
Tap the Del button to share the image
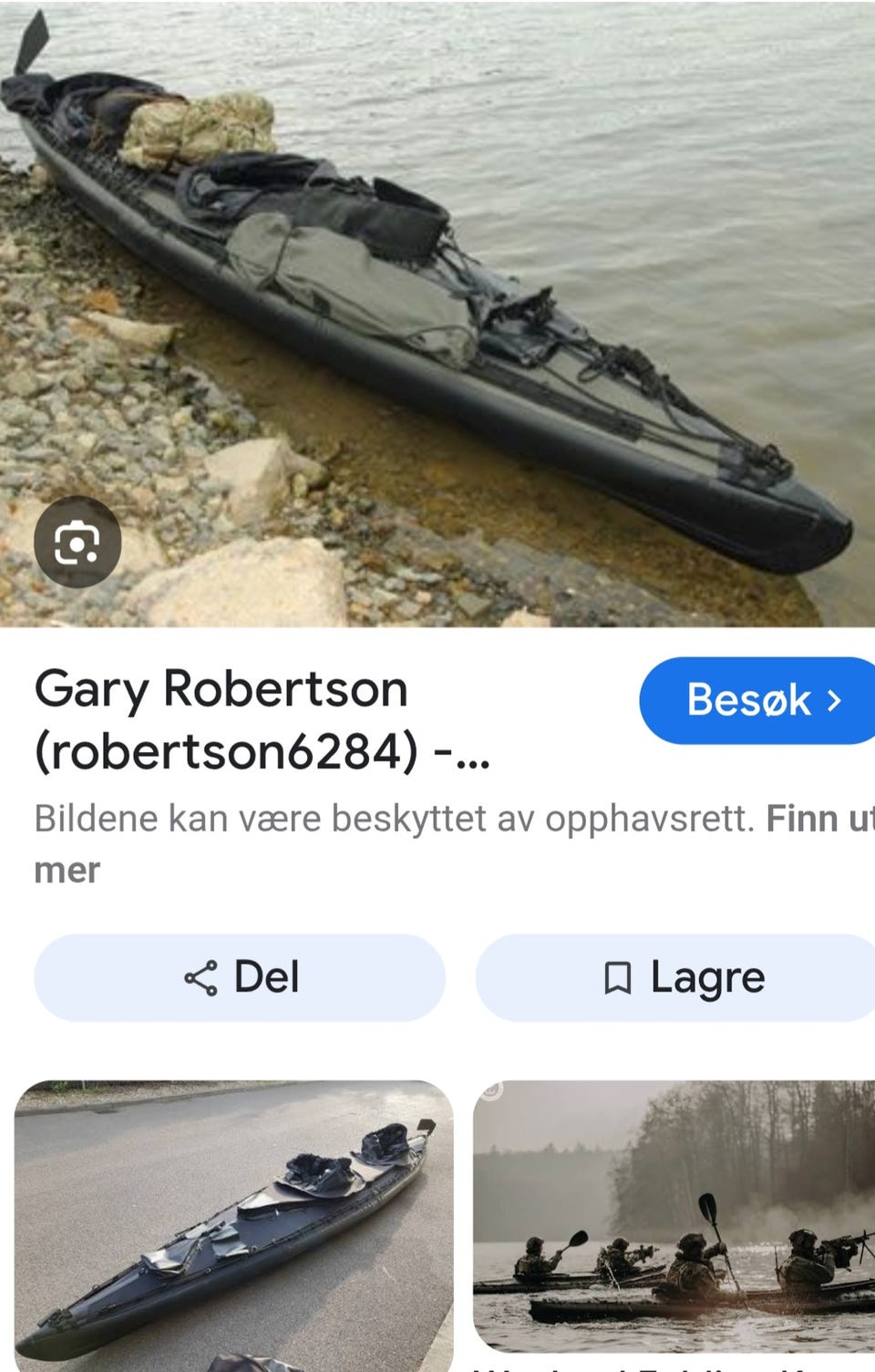click(240, 976)
